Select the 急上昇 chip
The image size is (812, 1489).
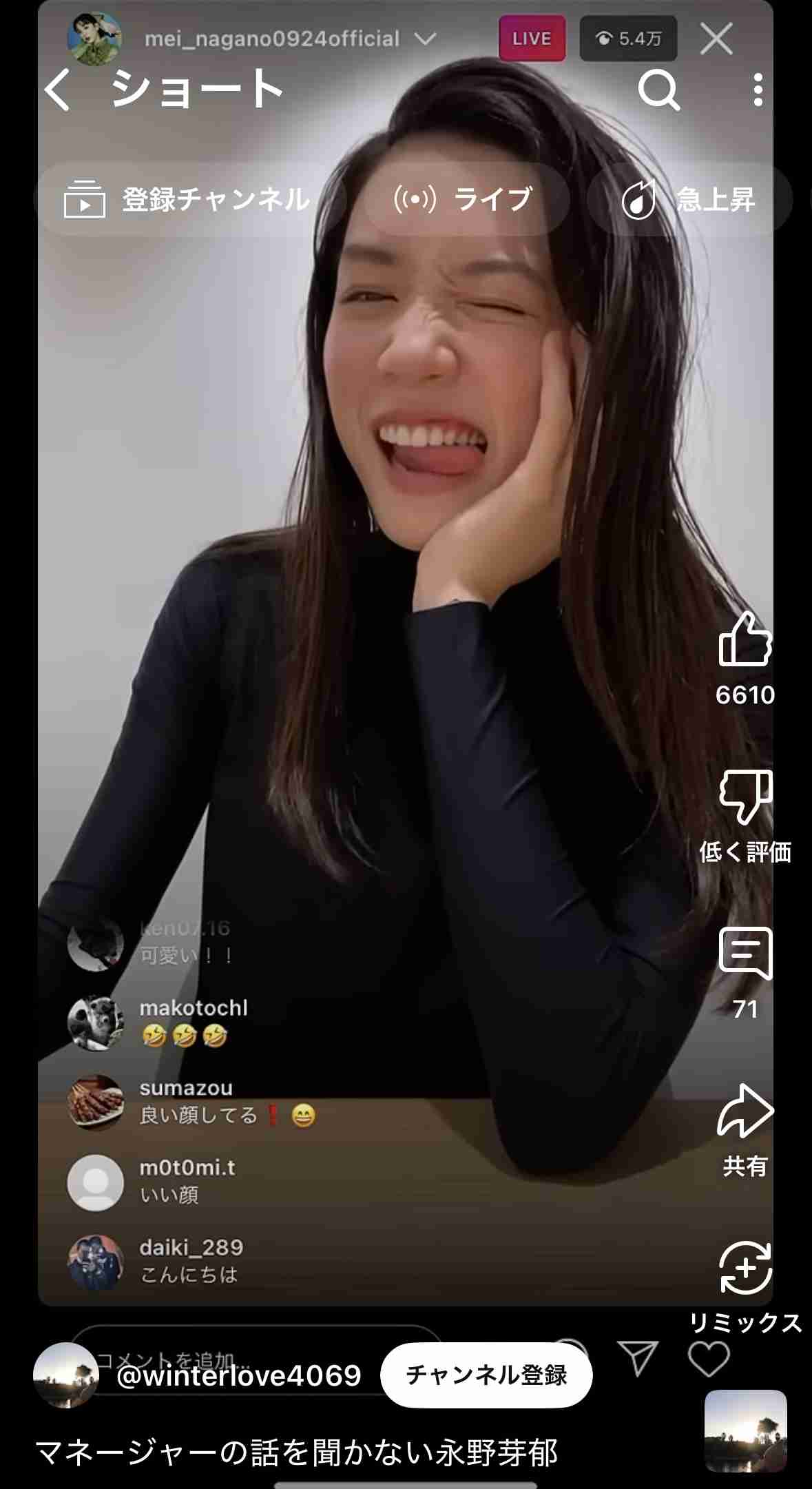click(689, 200)
